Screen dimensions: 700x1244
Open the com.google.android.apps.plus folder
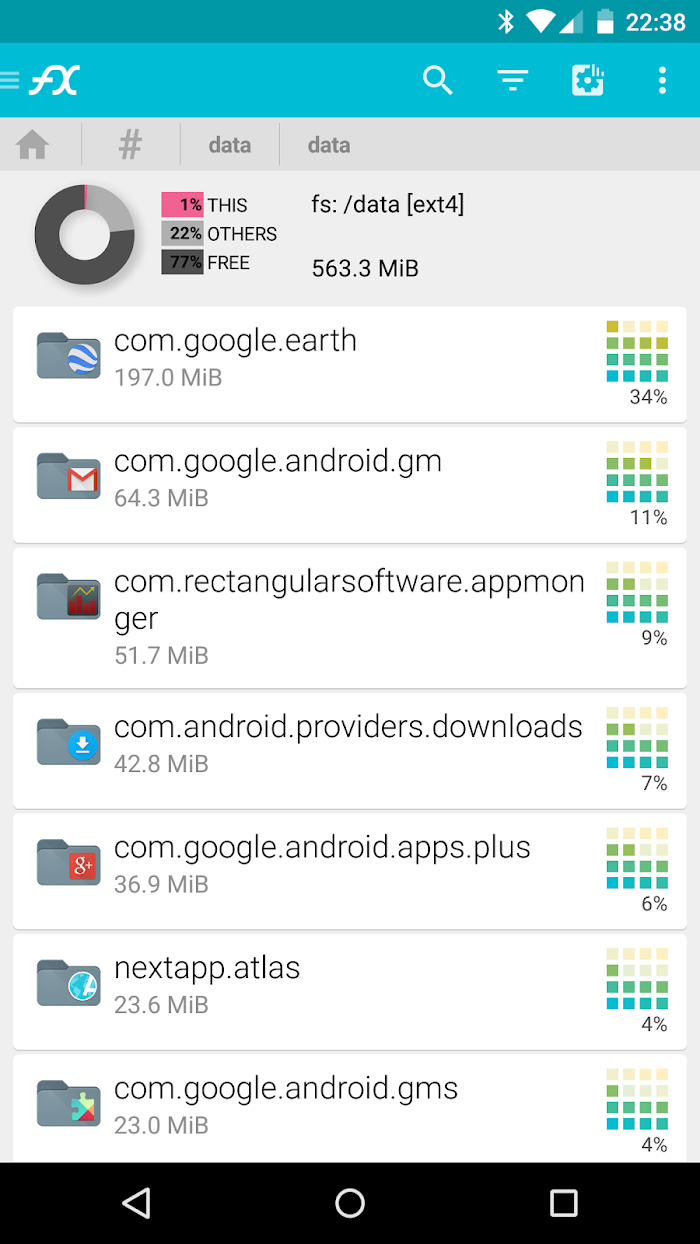click(350, 871)
